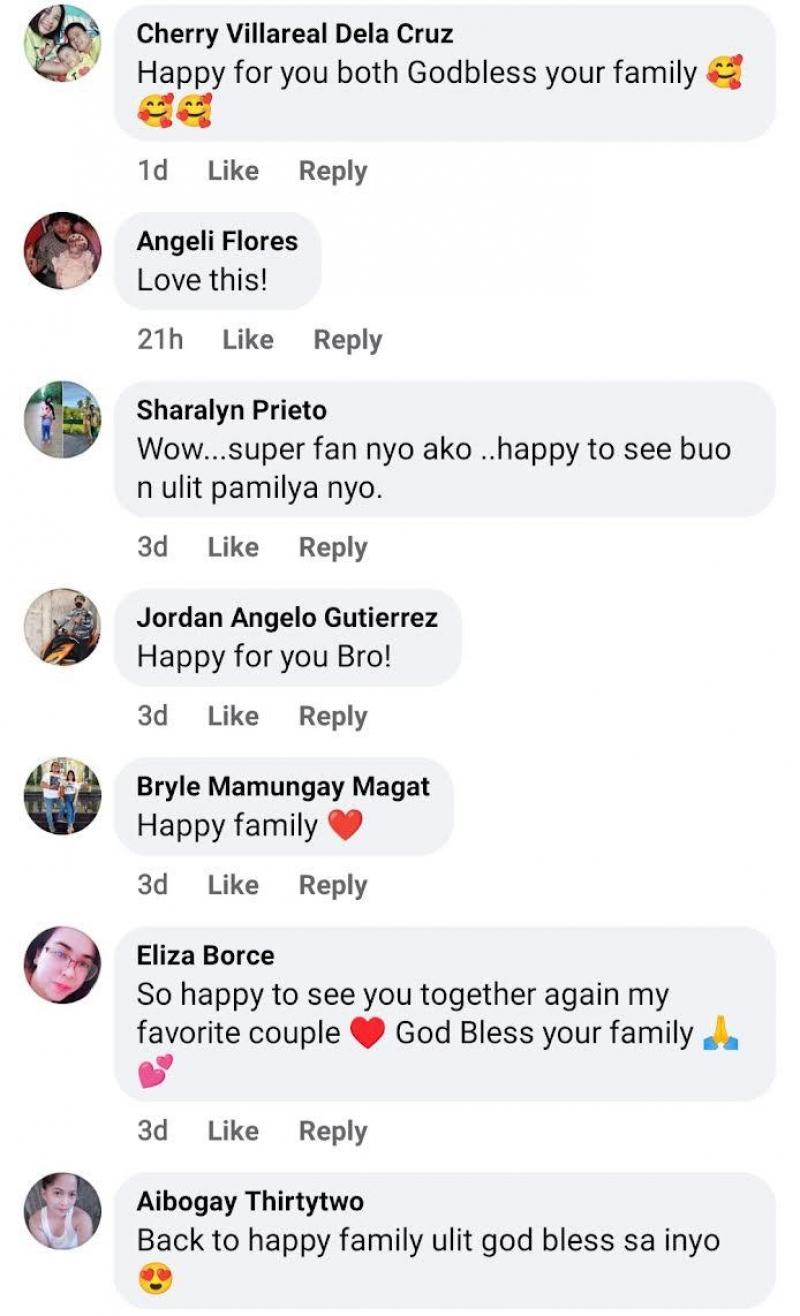Image resolution: width=800 pixels, height=1316 pixels.
Task: Like Bryle Mamungay Magat's comment
Action: pyautogui.click(x=233, y=885)
